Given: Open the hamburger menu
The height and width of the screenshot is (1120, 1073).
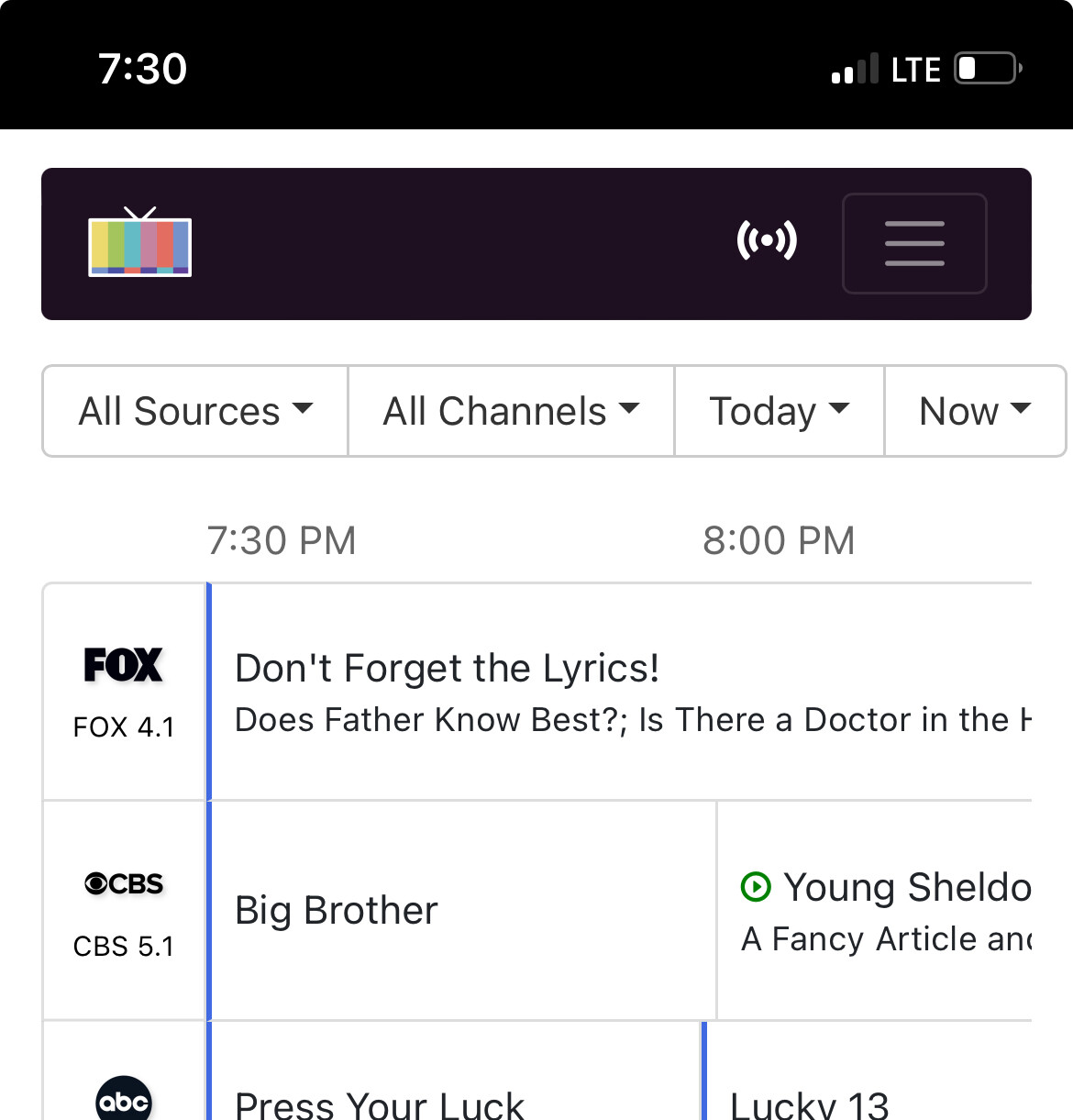Looking at the screenshot, I should (913, 244).
